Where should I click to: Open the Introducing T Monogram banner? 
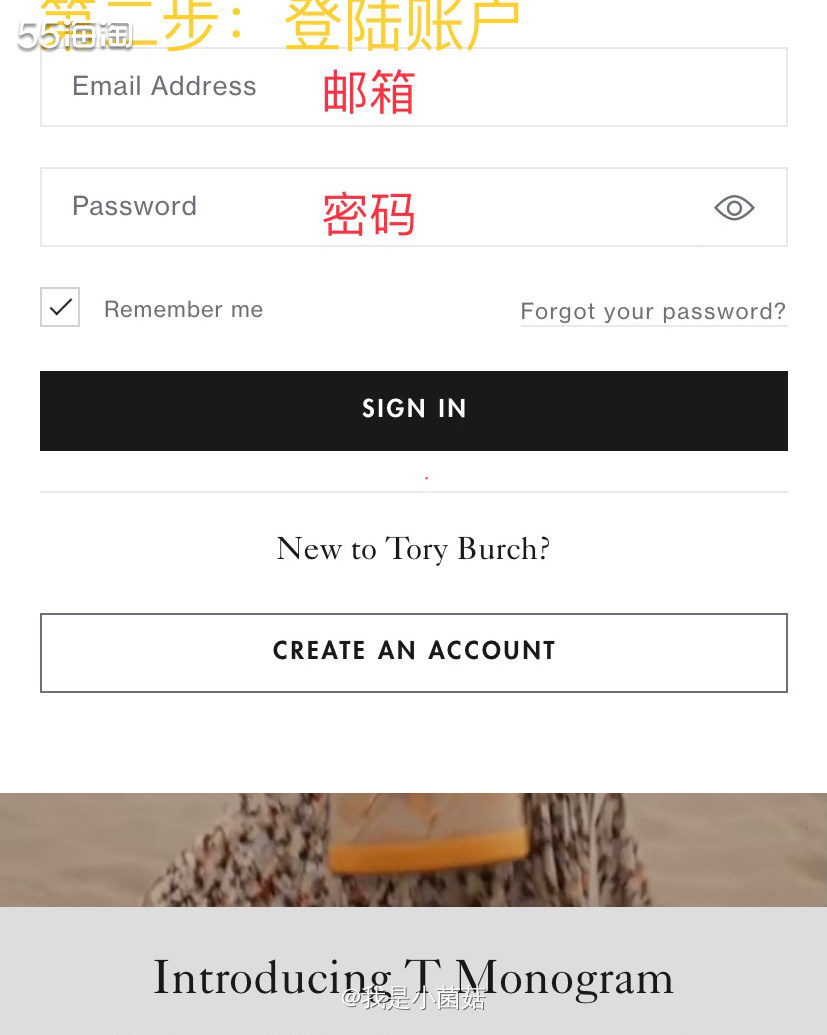[413, 977]
